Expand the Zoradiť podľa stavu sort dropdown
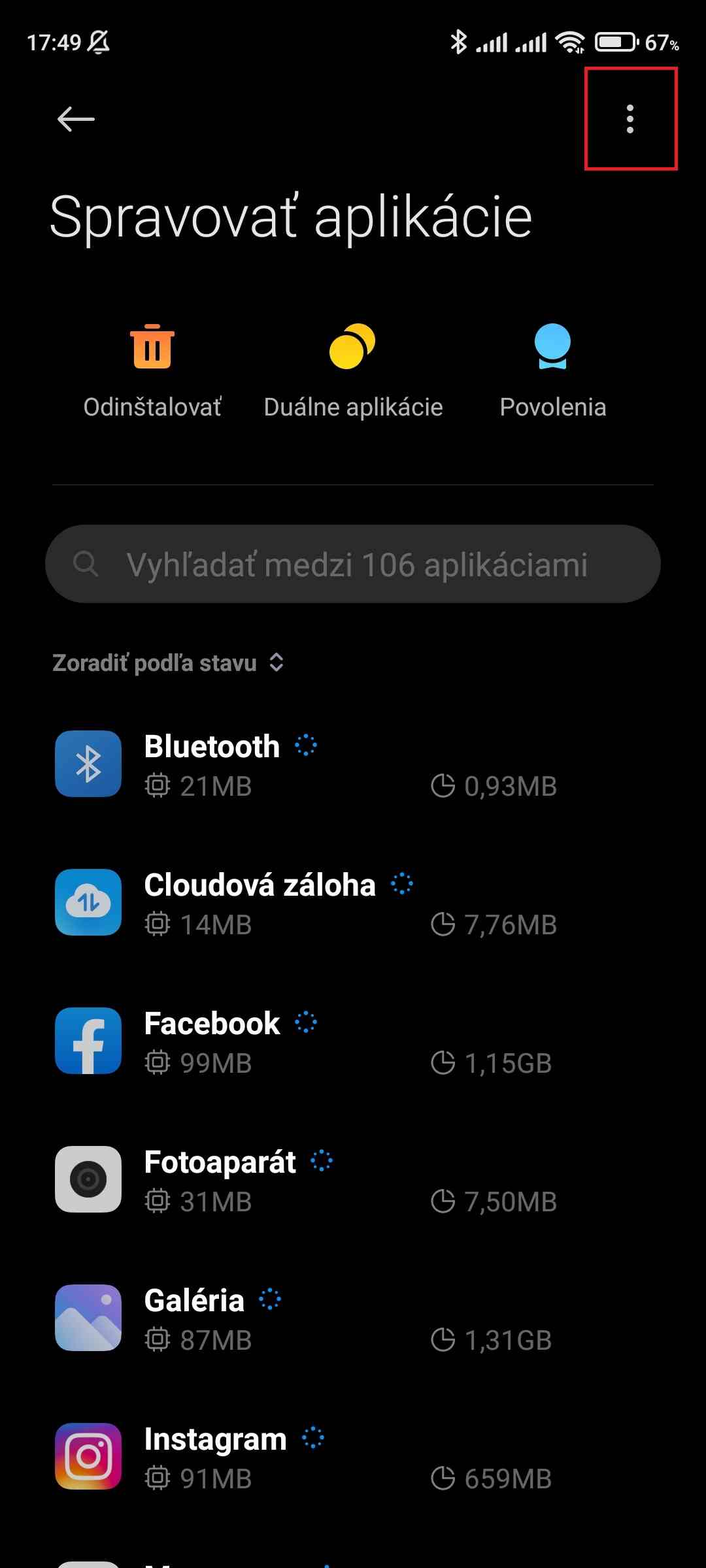Viewport: 706px width, 1568px height. point(168,662)
